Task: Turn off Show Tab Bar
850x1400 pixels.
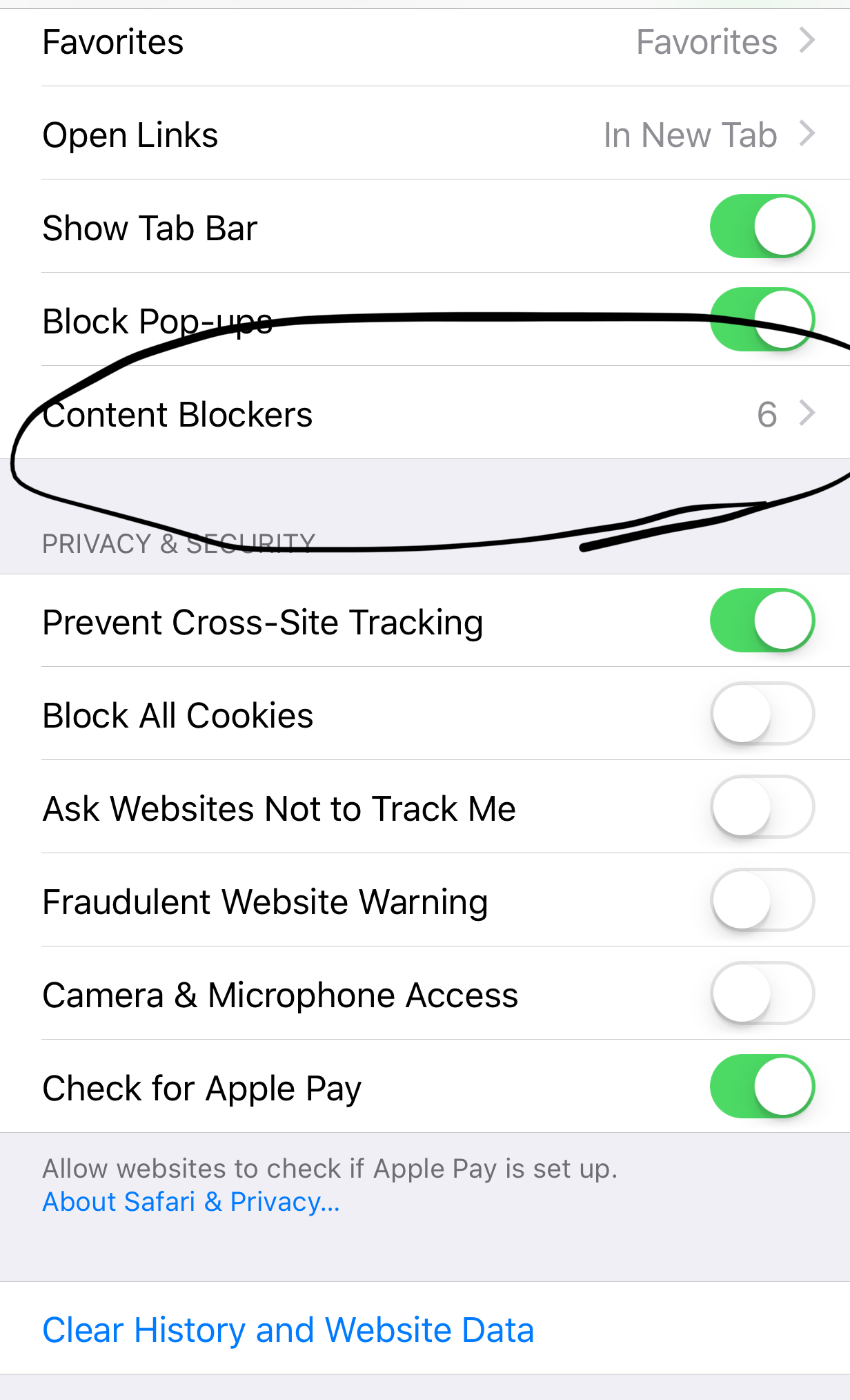Action: click(762, 226)
